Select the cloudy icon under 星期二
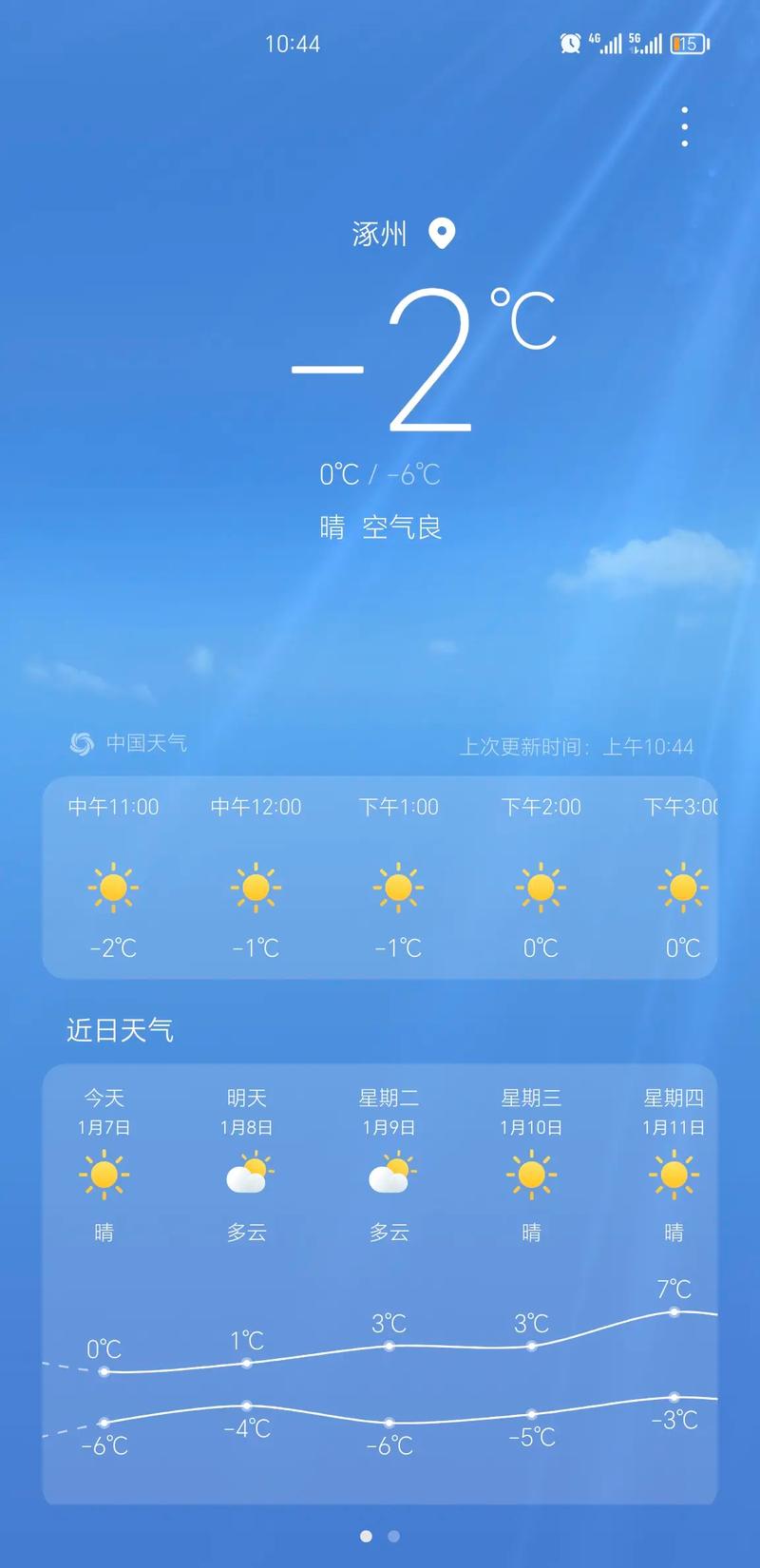 pyautogui.click(x=390, y=1175)
